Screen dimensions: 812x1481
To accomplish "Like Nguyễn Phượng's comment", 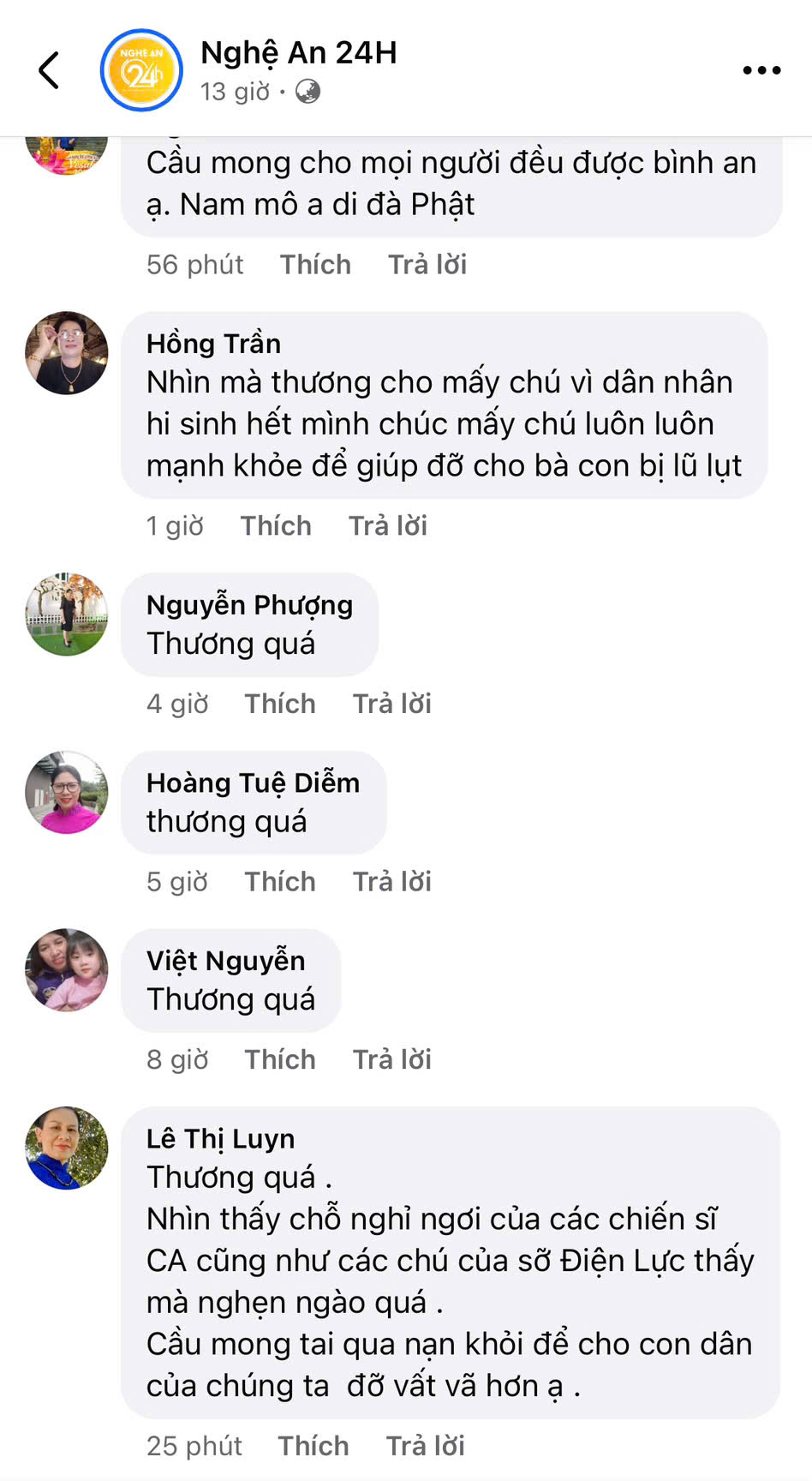I will click(x=279, y=704).
